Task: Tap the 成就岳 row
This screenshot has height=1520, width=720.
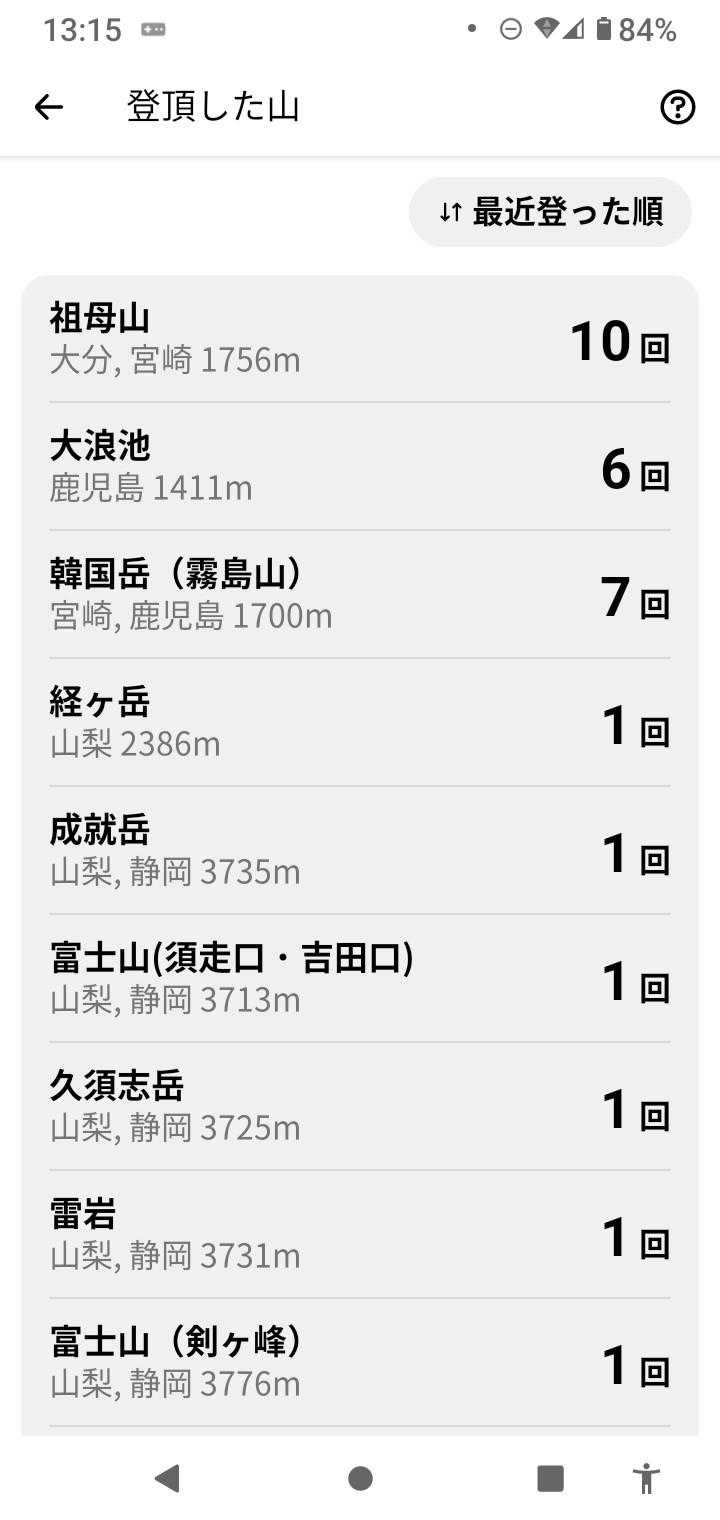Action: click(x=360, y=851)
